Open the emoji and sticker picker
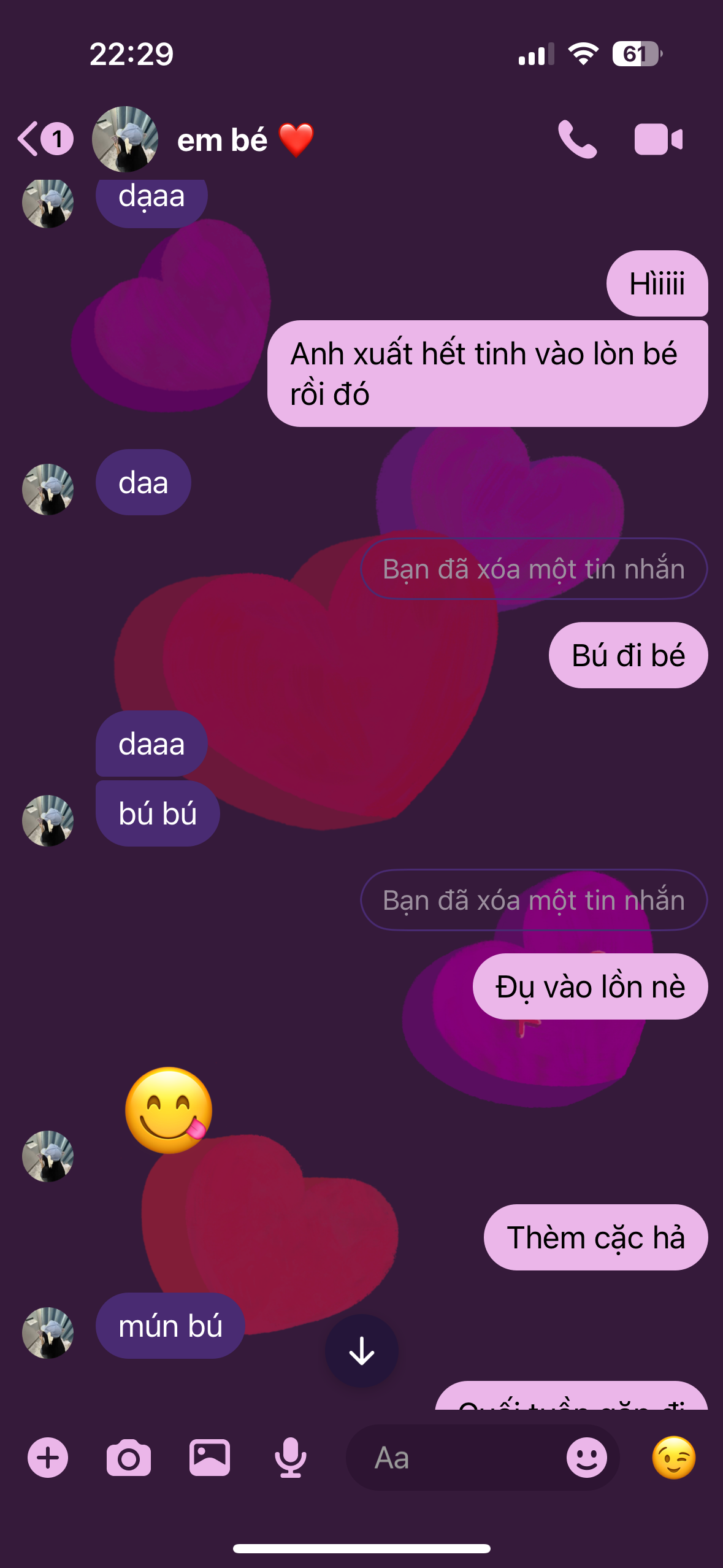 coord(586,1458)
